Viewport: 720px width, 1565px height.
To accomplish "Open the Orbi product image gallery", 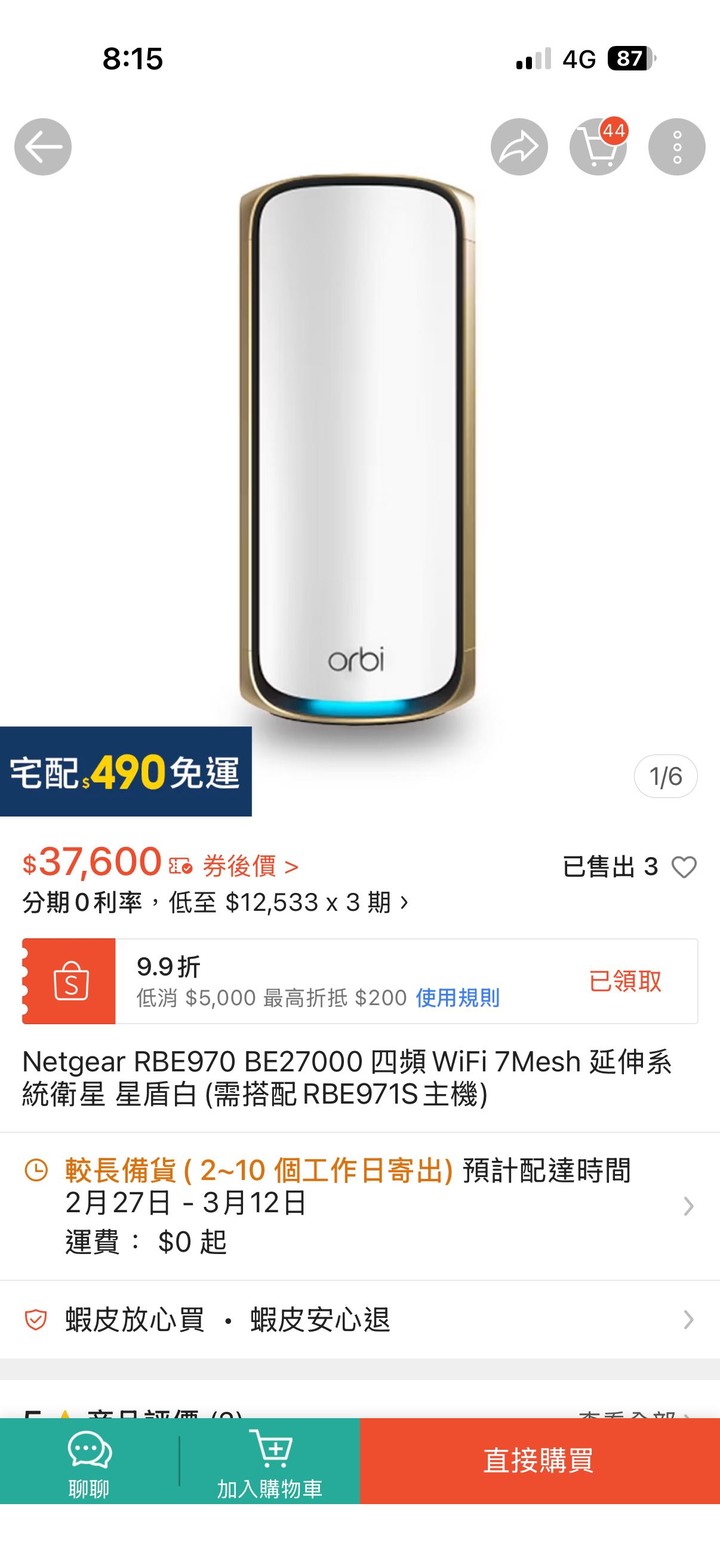I will click(x=357, y=450).
